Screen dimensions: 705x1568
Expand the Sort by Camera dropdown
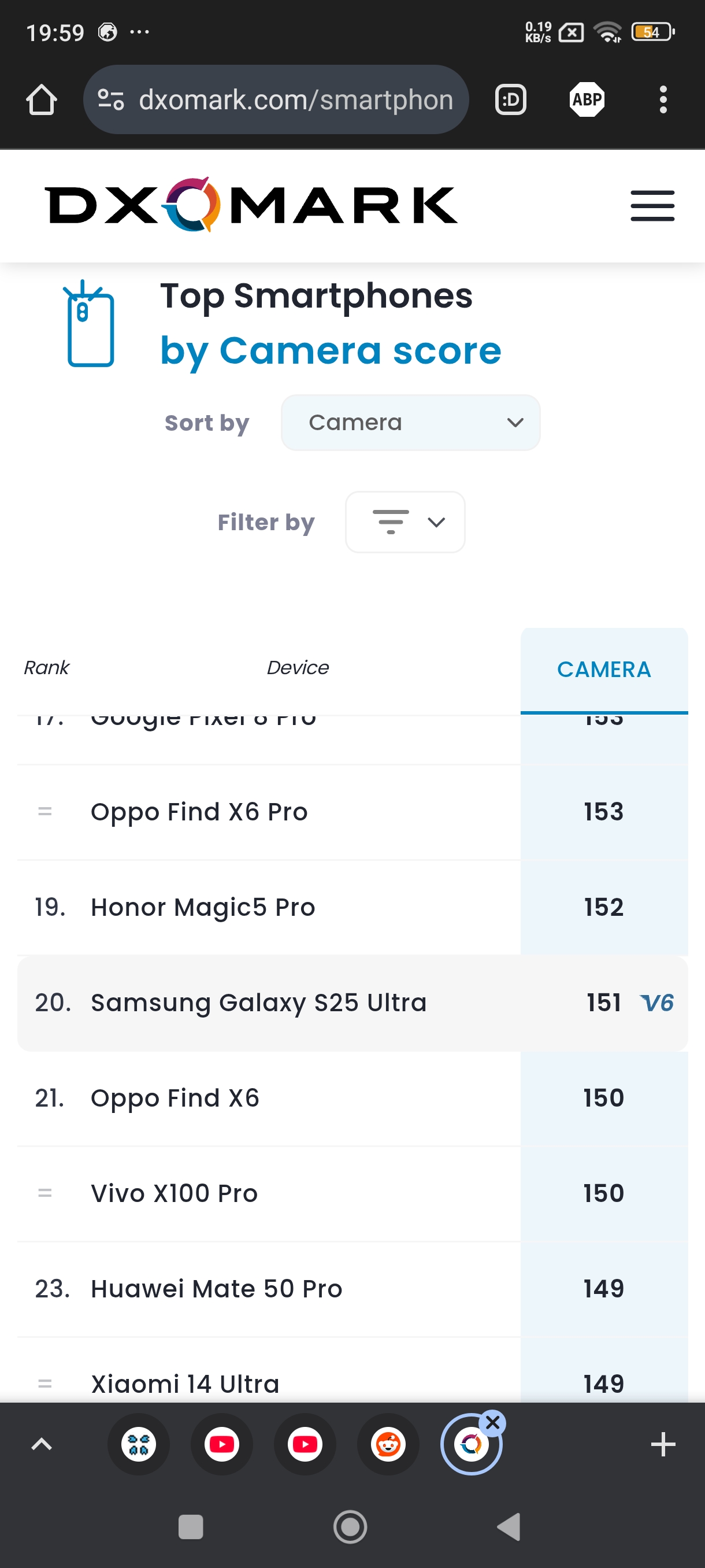(411, 423)
